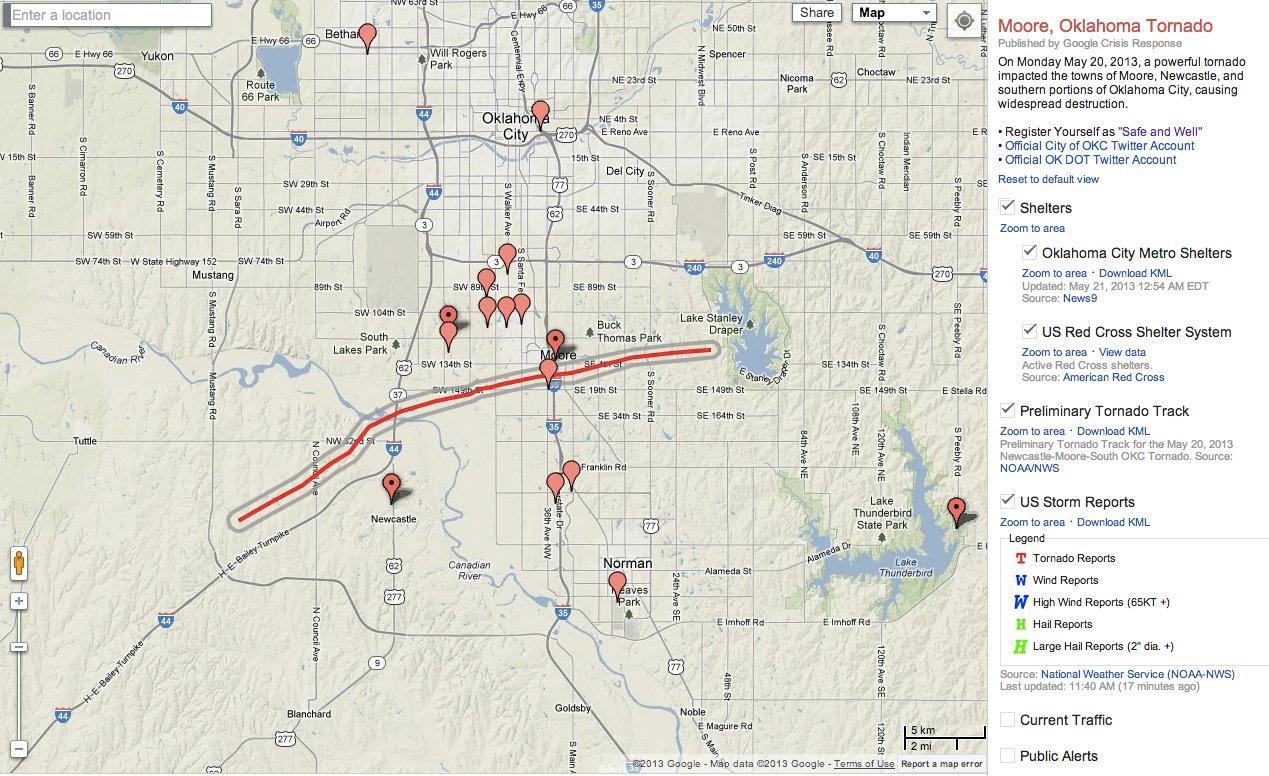Image resolution: width=1269 pixels, height=776 pixels.
Task: Enable the Current Traffic layer
Action: [1008, 720]
